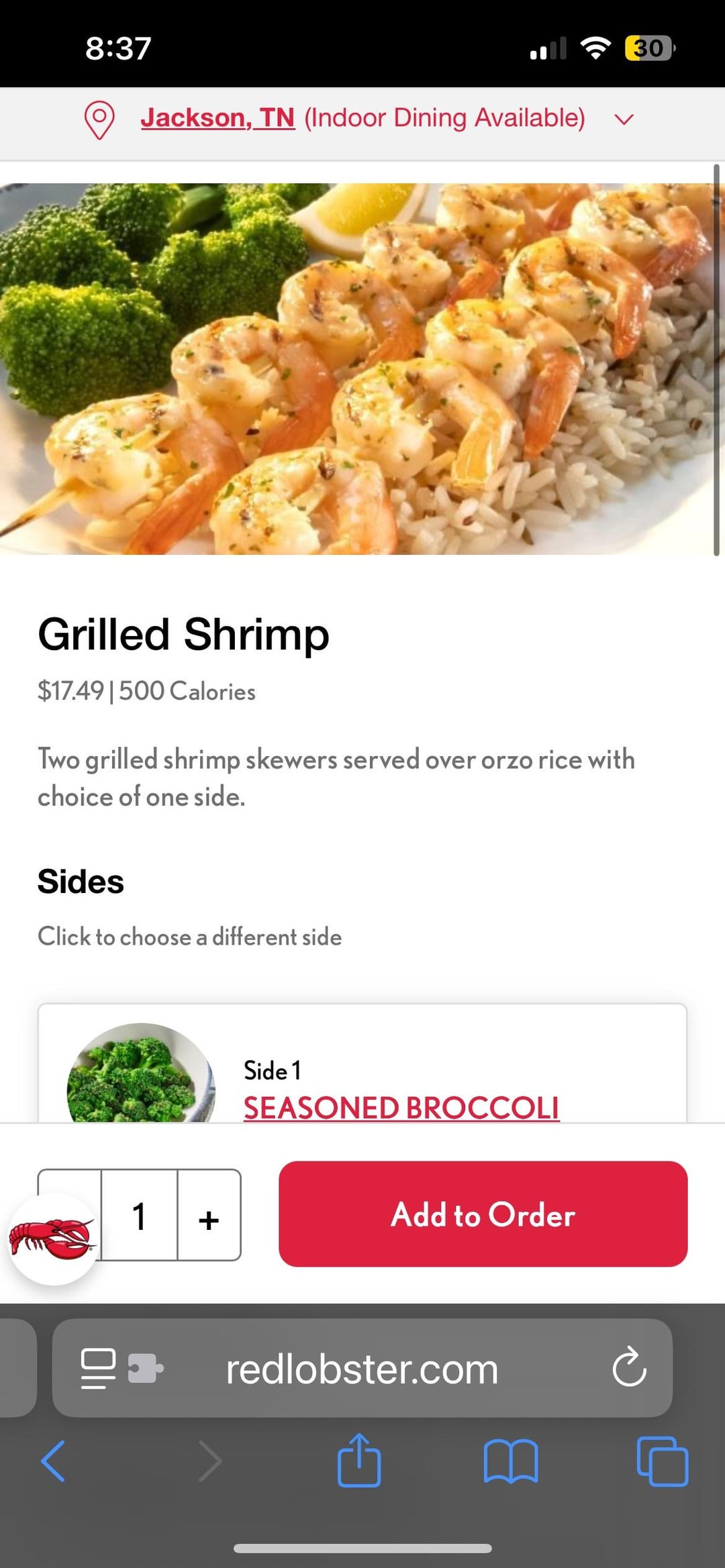Image resolution: width=725 pixels, height=1568 pixels.
Task: Open the redlobster.com address bar
Action: coord(362,1369)
